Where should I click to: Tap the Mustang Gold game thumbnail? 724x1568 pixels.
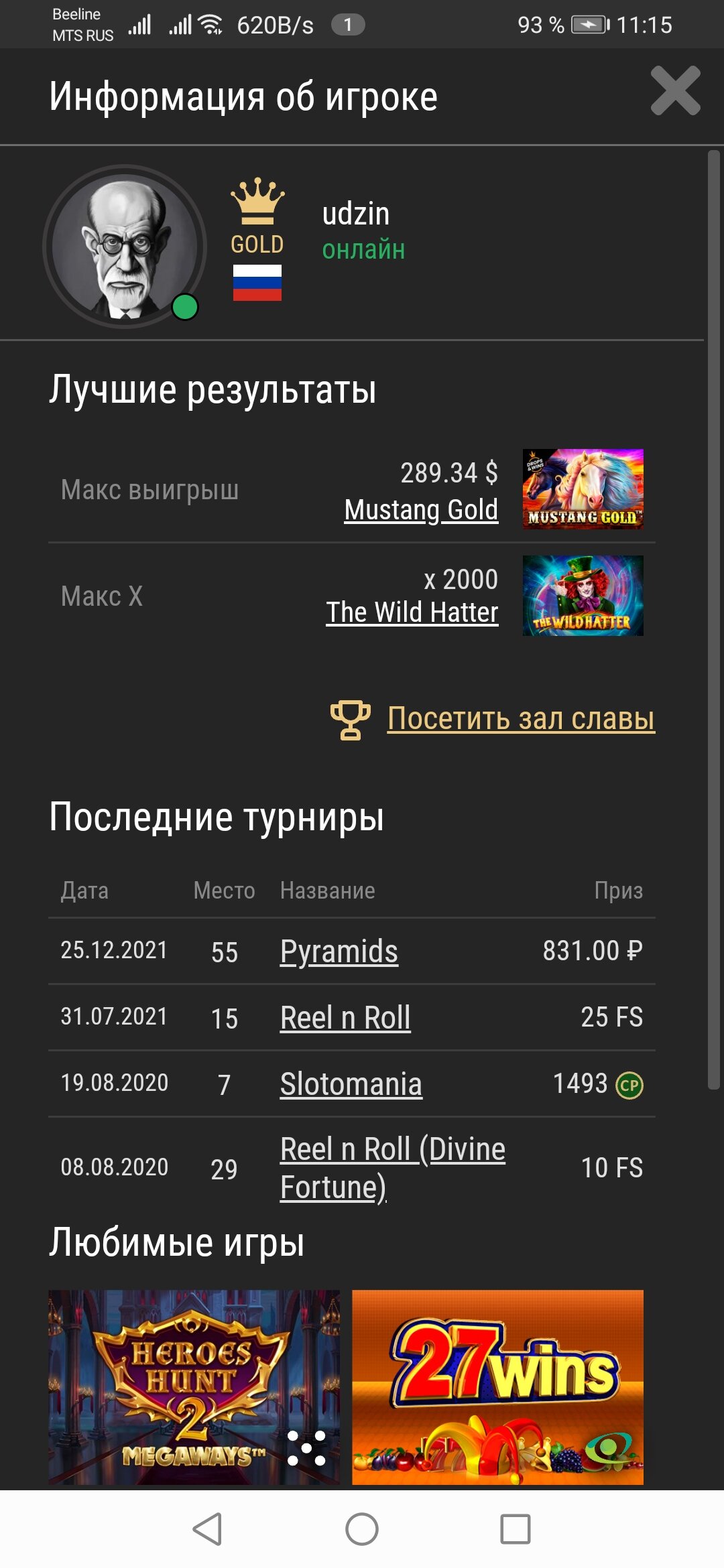pos(583,489)
